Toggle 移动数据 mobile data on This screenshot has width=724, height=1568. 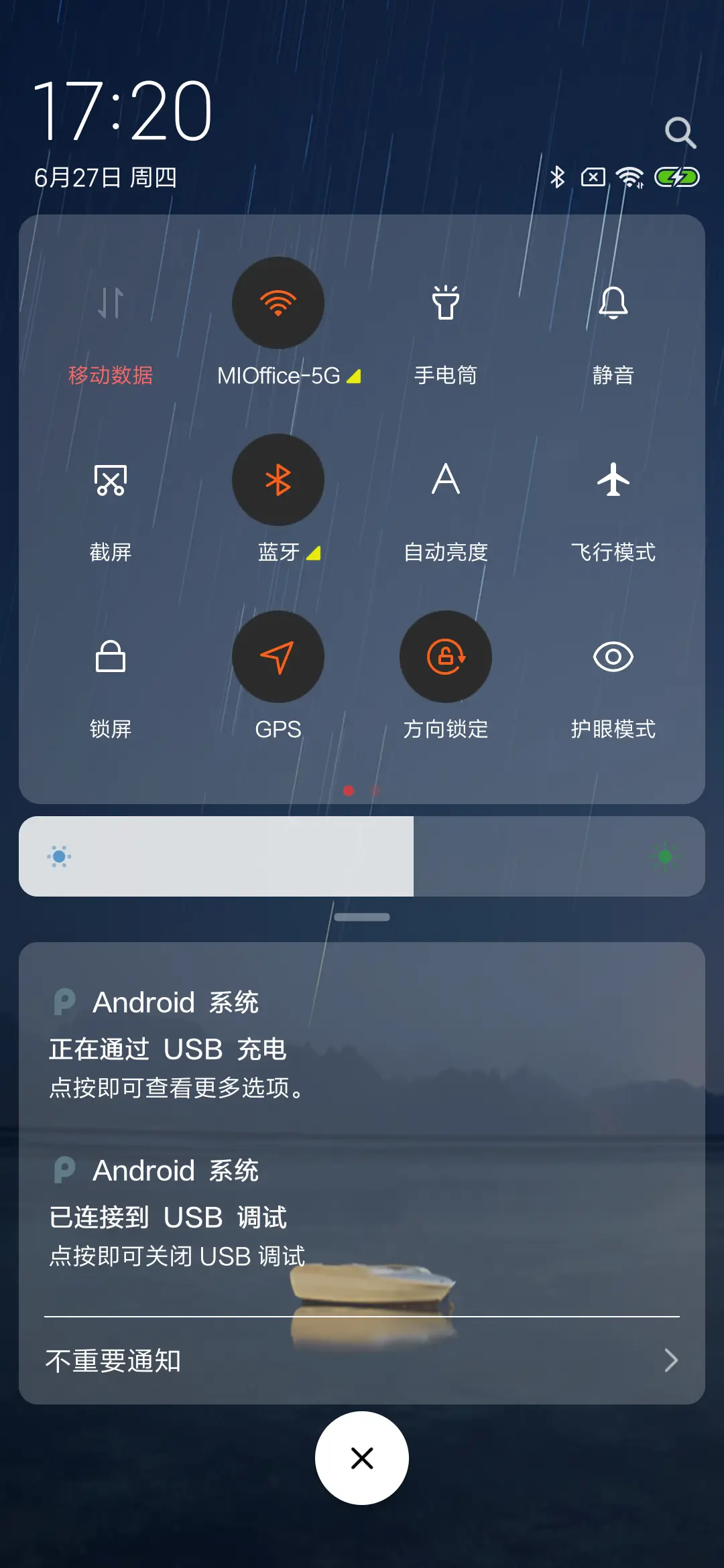pyautogui.click(x=111, y=303)
